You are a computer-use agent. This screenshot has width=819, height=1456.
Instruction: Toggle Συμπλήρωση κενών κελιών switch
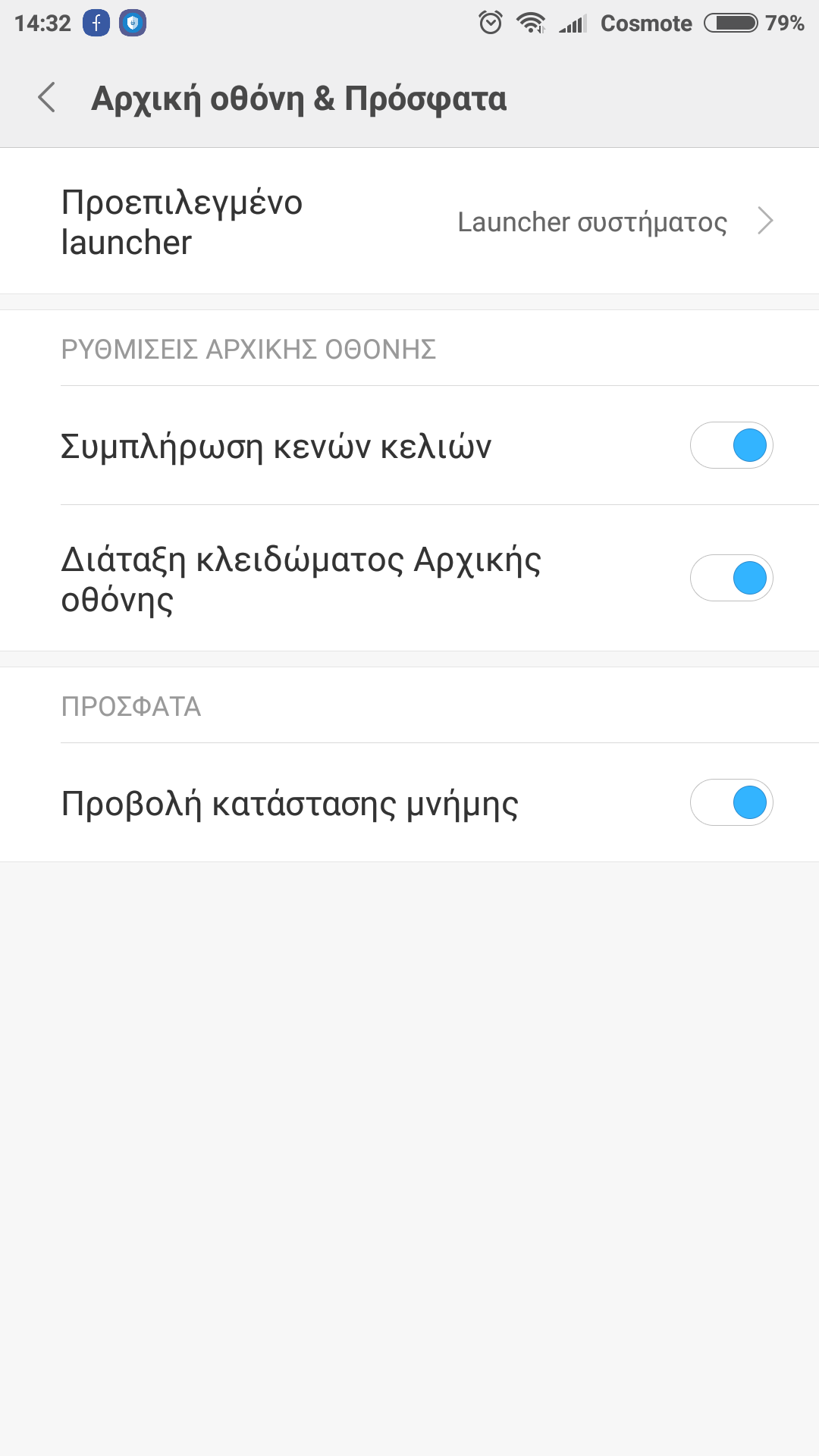click(x=731, y=445)
